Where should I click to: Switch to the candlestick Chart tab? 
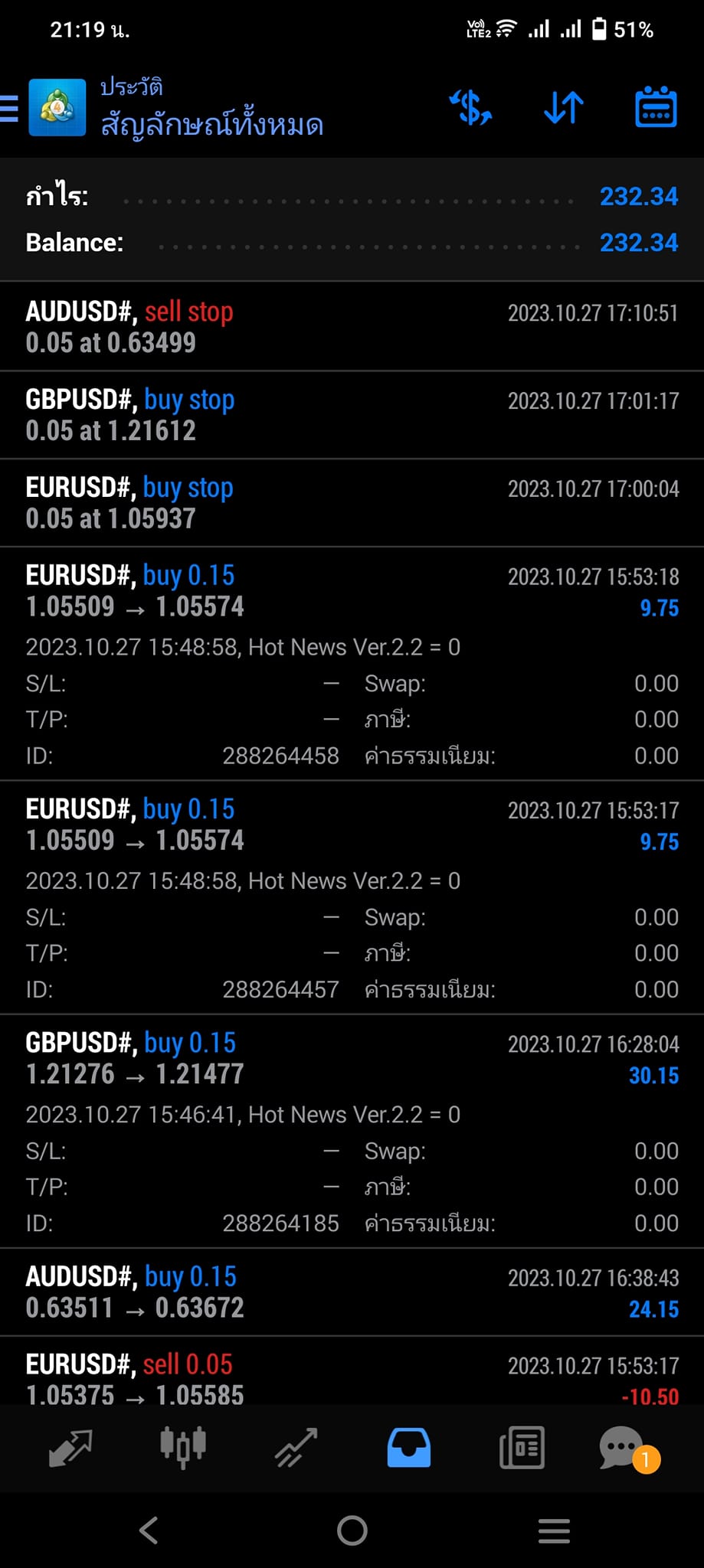(182, 1448)
